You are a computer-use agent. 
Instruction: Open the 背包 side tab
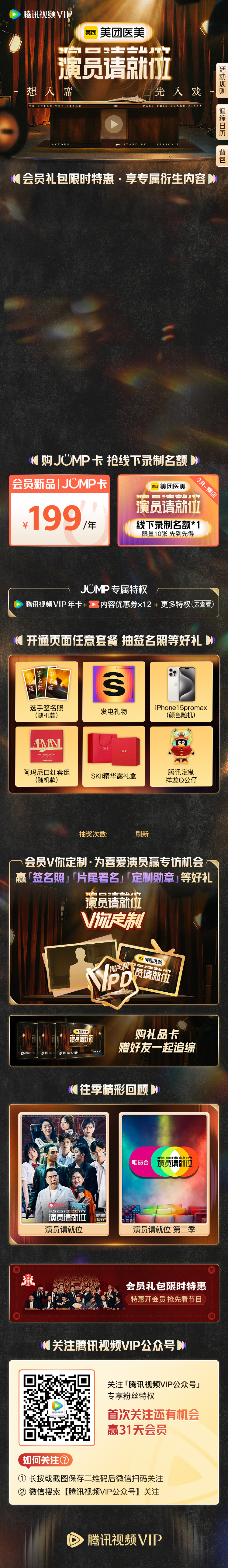coord(222,155)
